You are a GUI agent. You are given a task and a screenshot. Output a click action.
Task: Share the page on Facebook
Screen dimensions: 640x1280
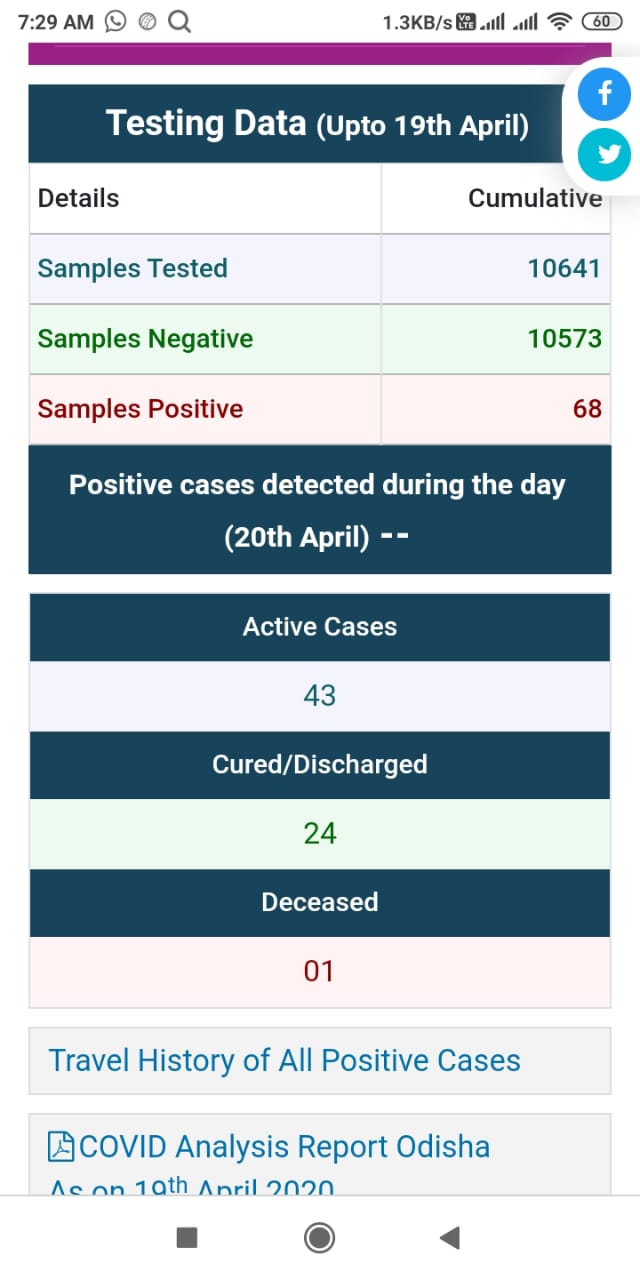[x=604, y=96]
